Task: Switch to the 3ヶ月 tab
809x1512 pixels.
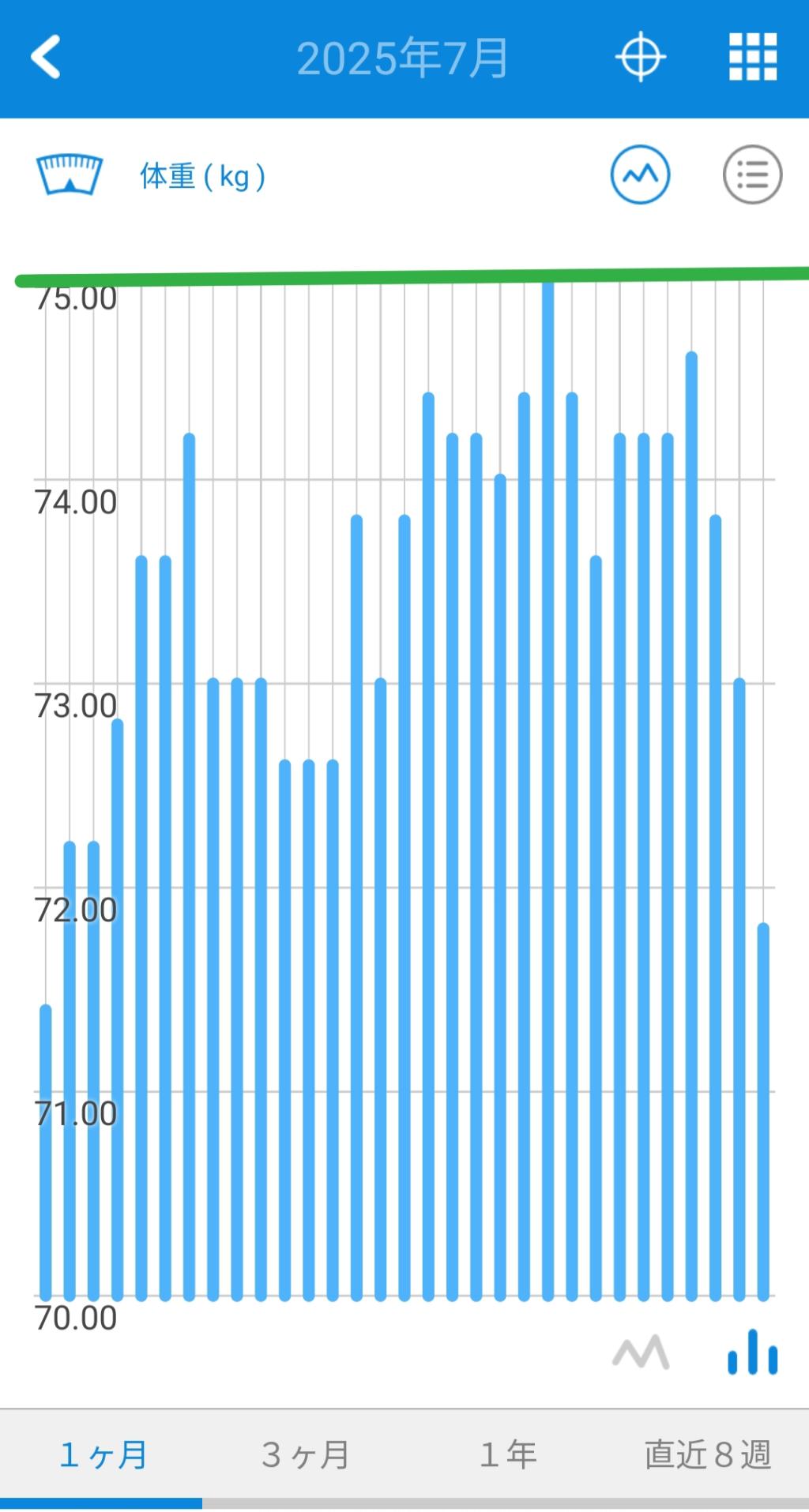Action: 305,1454
